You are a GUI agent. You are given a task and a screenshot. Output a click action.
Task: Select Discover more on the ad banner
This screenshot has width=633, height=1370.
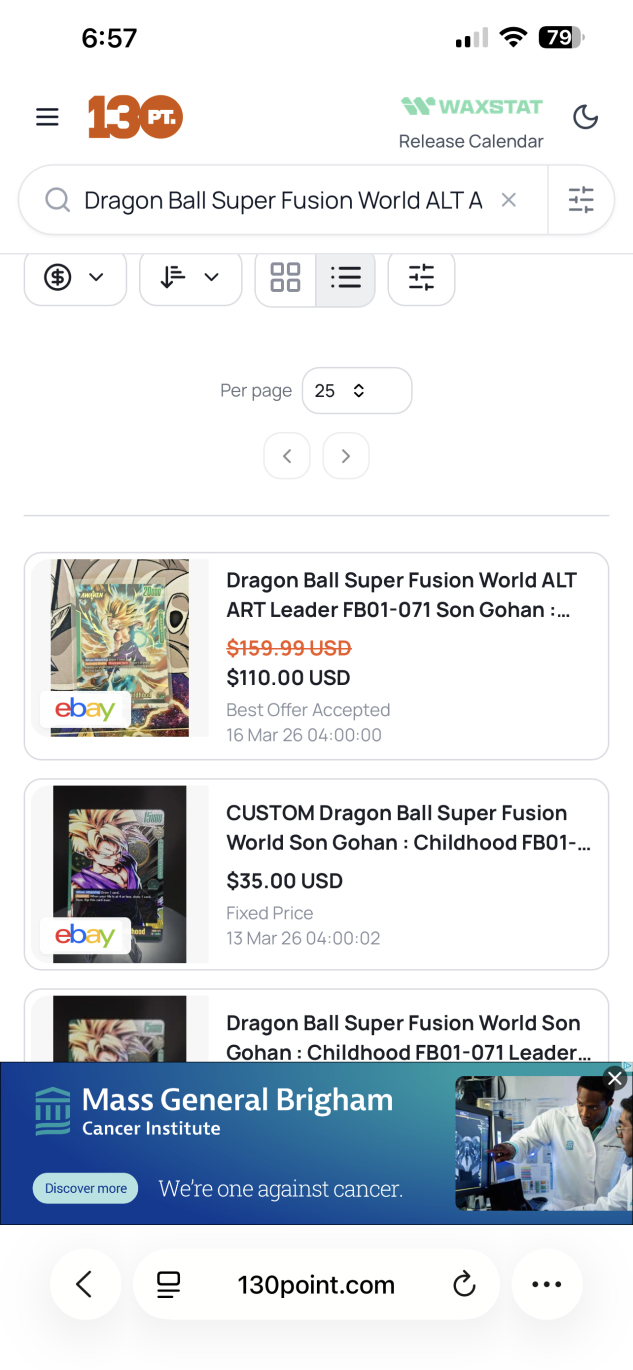click(85, 1189)
